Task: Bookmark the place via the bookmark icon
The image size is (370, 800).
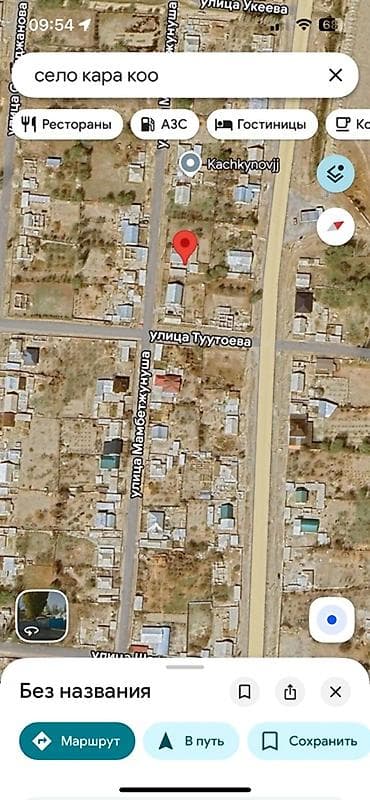Action: pos(244,692)
